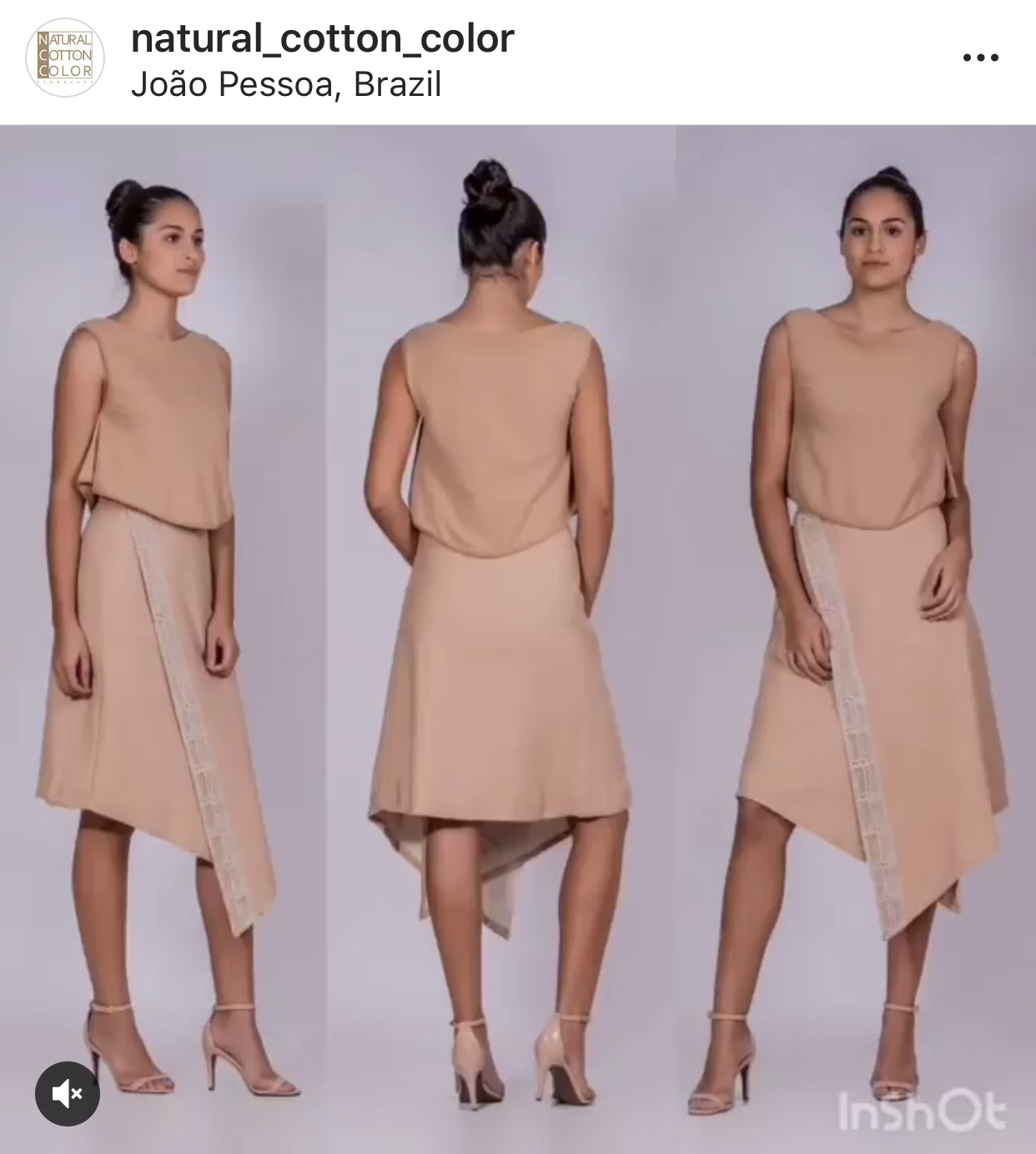Open the João Pessoa, Brazil location
Viewport: 1036px width, 1154px height.
point(286,85)
